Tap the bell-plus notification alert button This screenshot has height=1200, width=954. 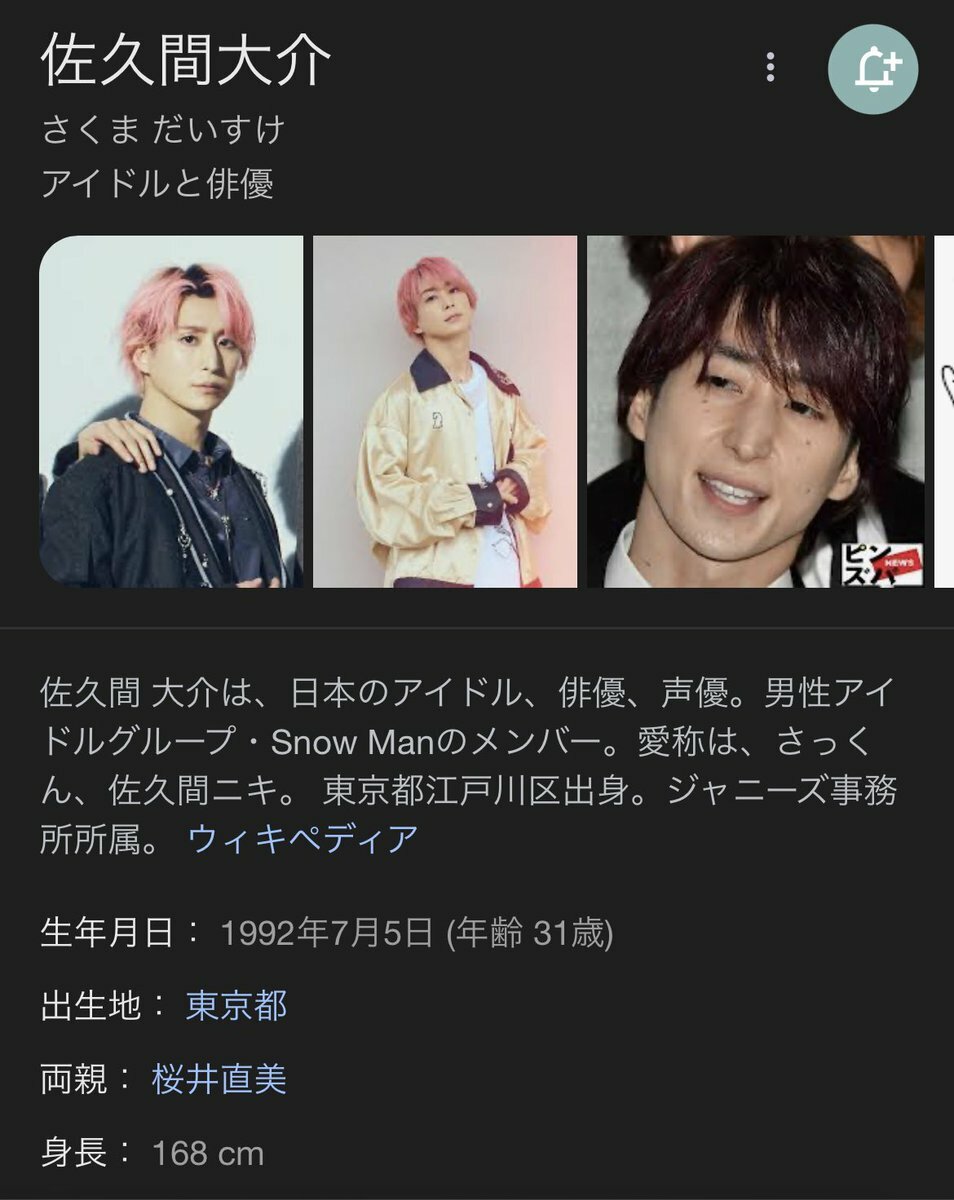click(873, 68)
